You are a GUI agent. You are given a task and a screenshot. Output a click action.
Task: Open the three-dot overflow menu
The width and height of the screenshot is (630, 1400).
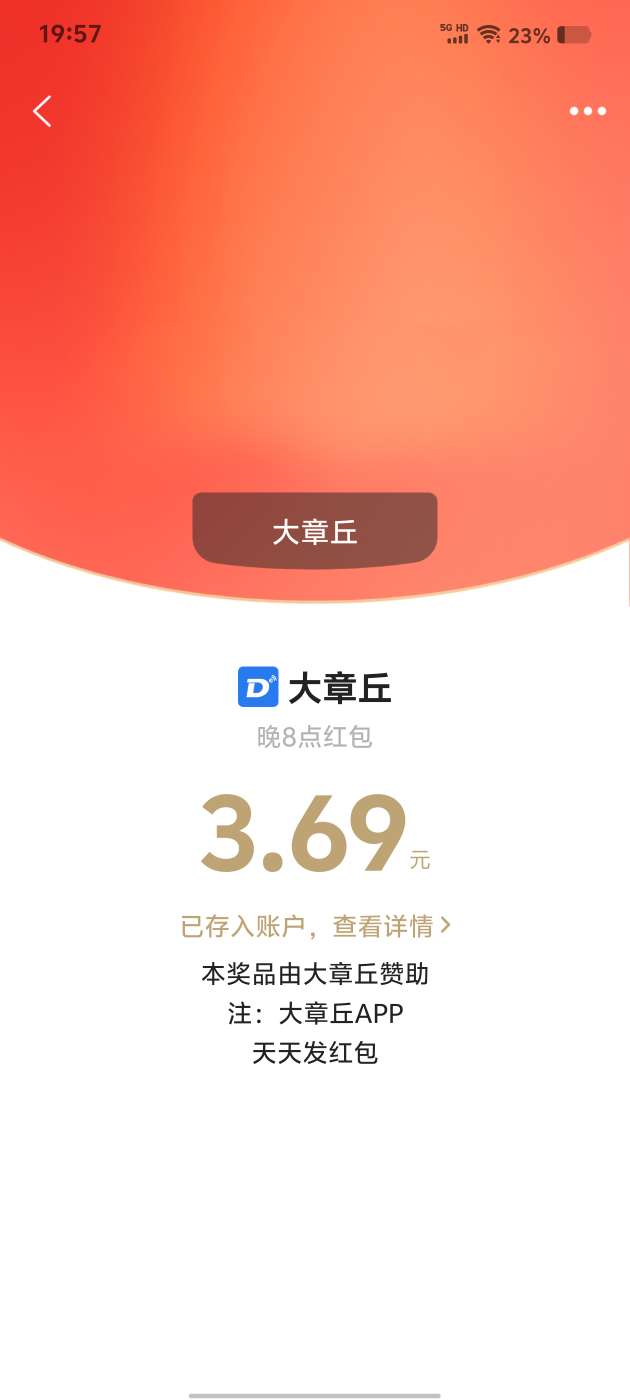(587, 111)
